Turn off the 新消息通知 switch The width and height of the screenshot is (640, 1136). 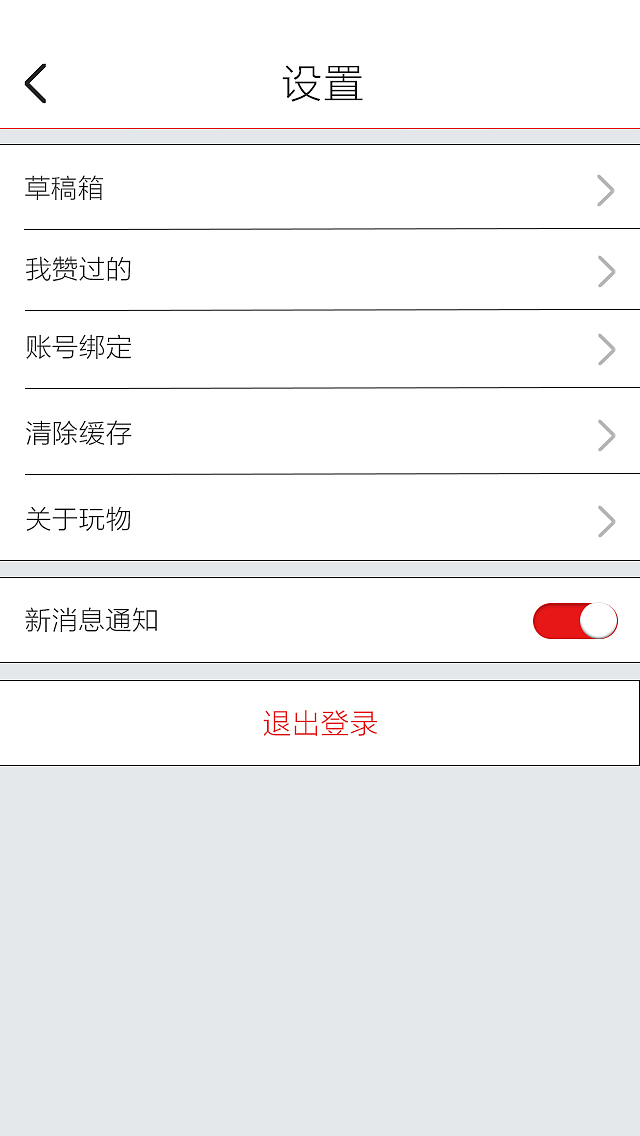[575, 621]
